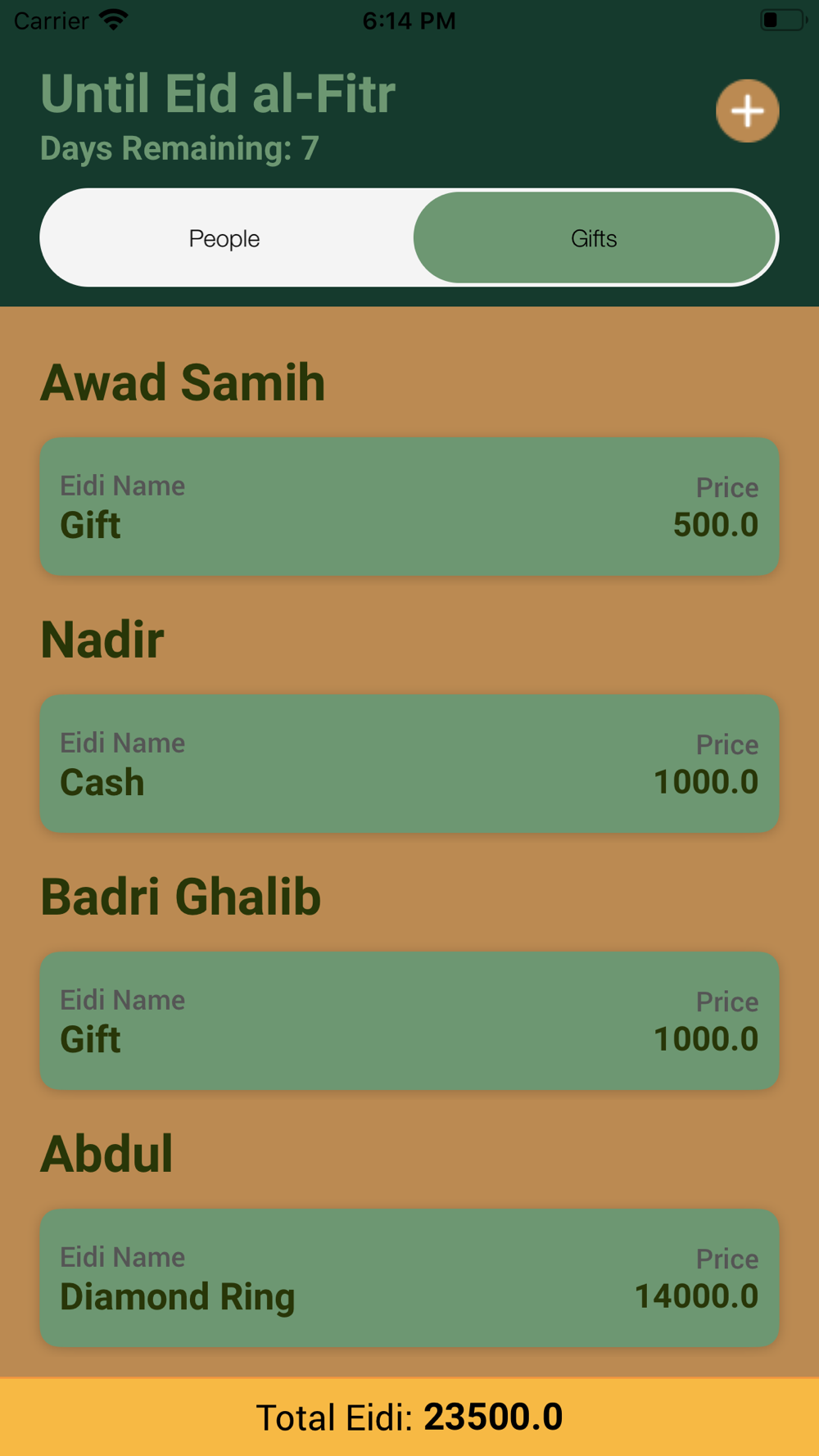Open Awad Samih's Gift card priced 500.0
The height and width of the screenshot is (1456, 819).
click(x=409, y=506)
